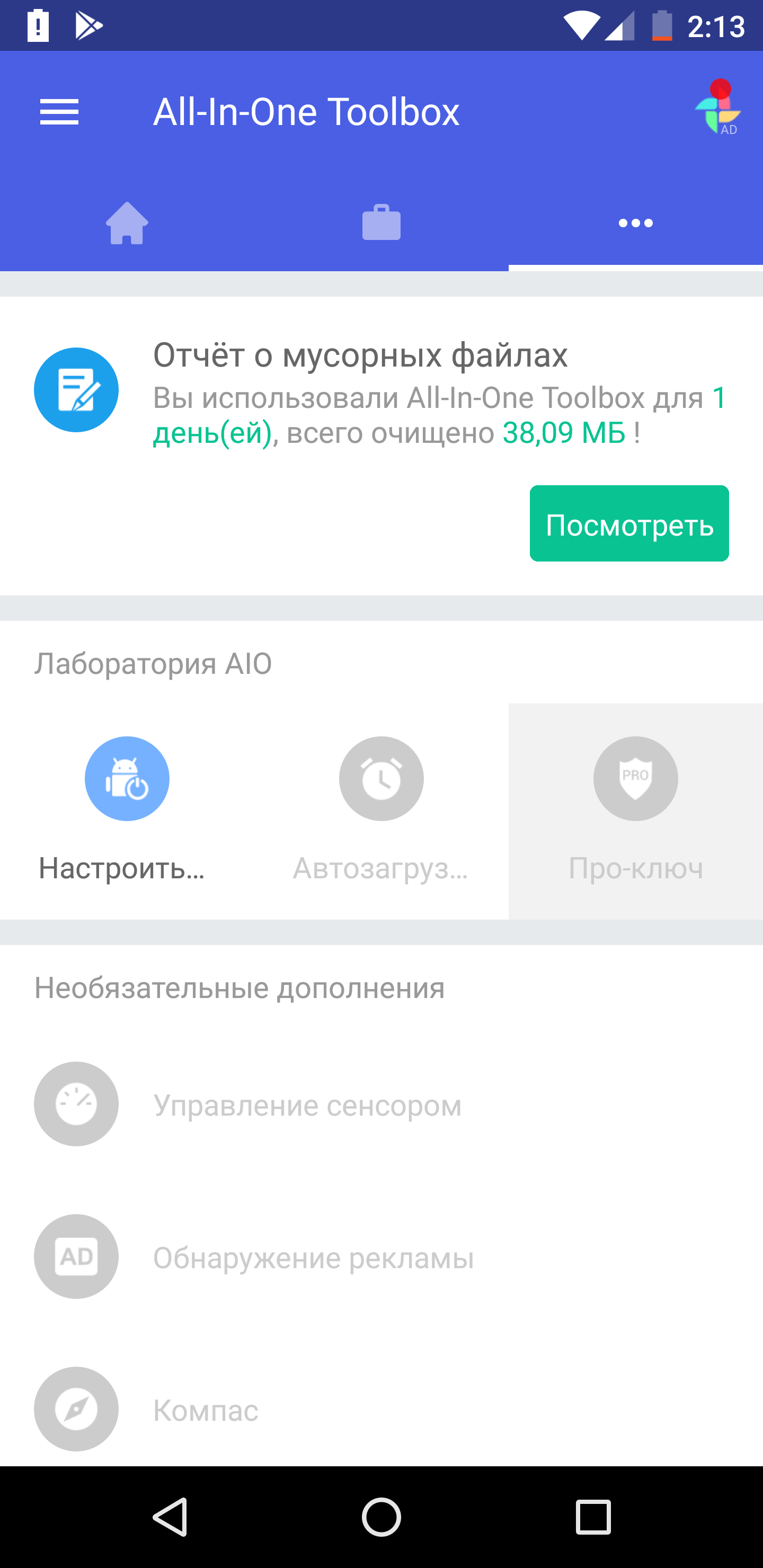Open the hamburger drawer menu
Image resolution: width=763 pixels, height=1568 pixels.
point(59,112)
